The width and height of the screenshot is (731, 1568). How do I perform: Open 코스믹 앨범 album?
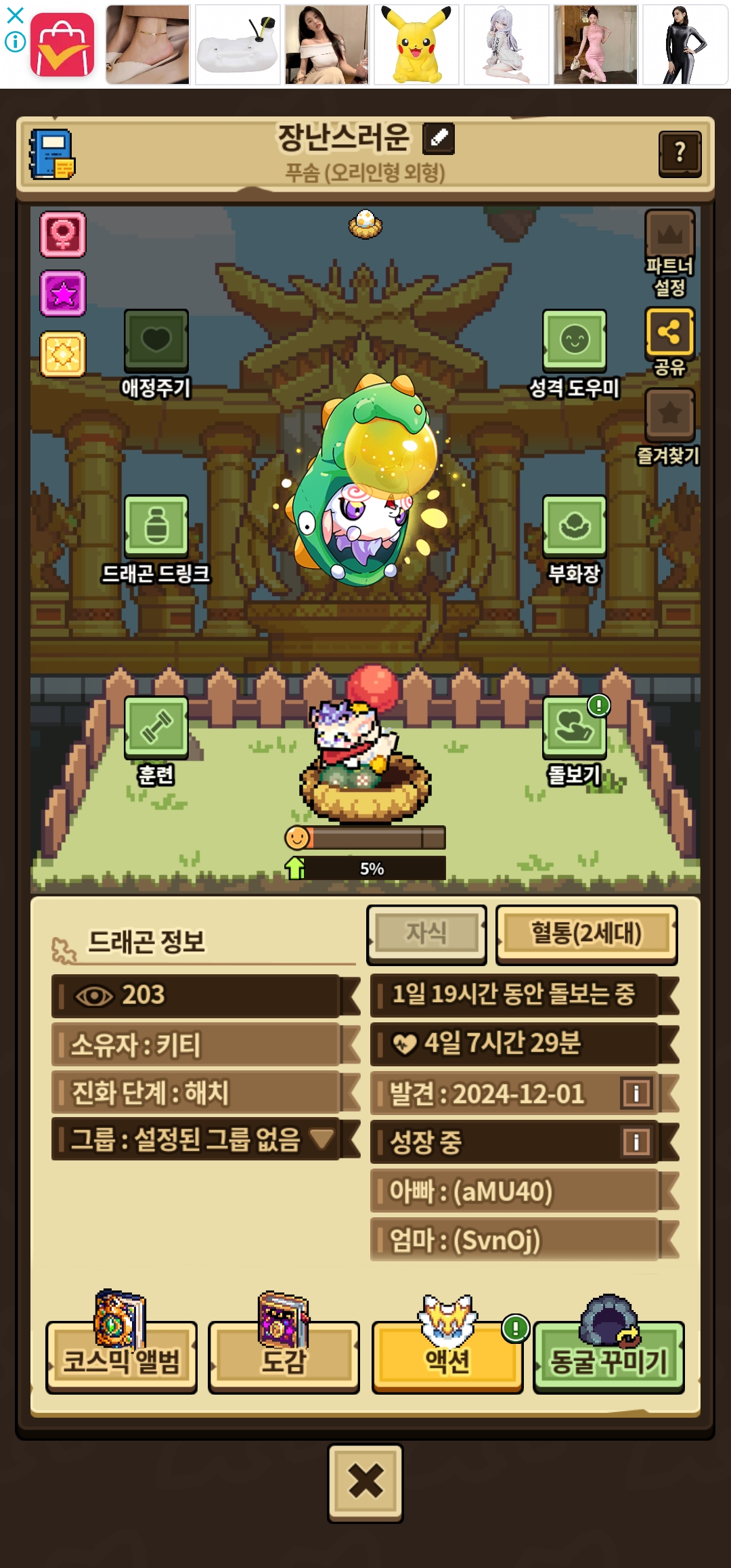121,1357
